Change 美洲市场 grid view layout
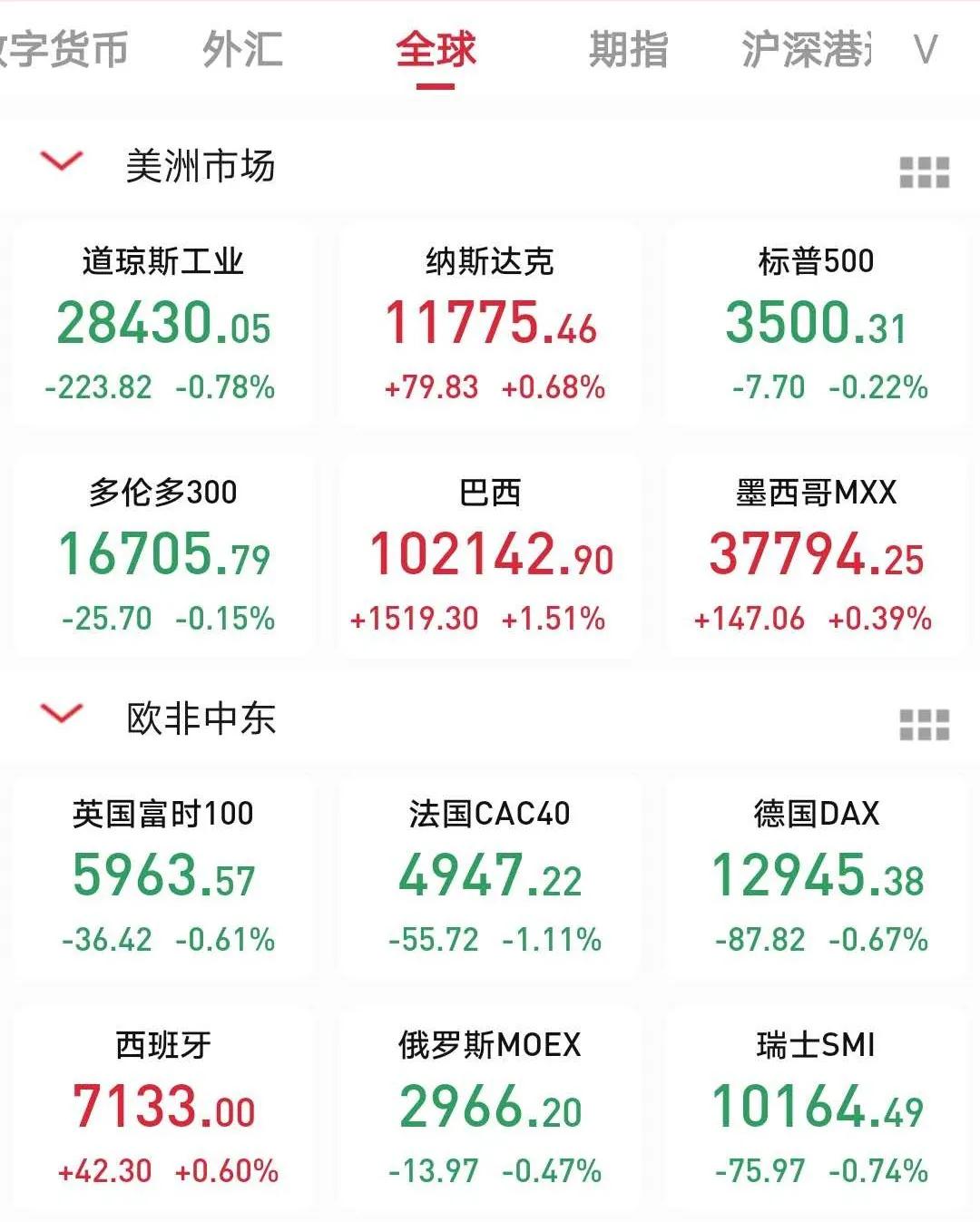 point(924,171)
